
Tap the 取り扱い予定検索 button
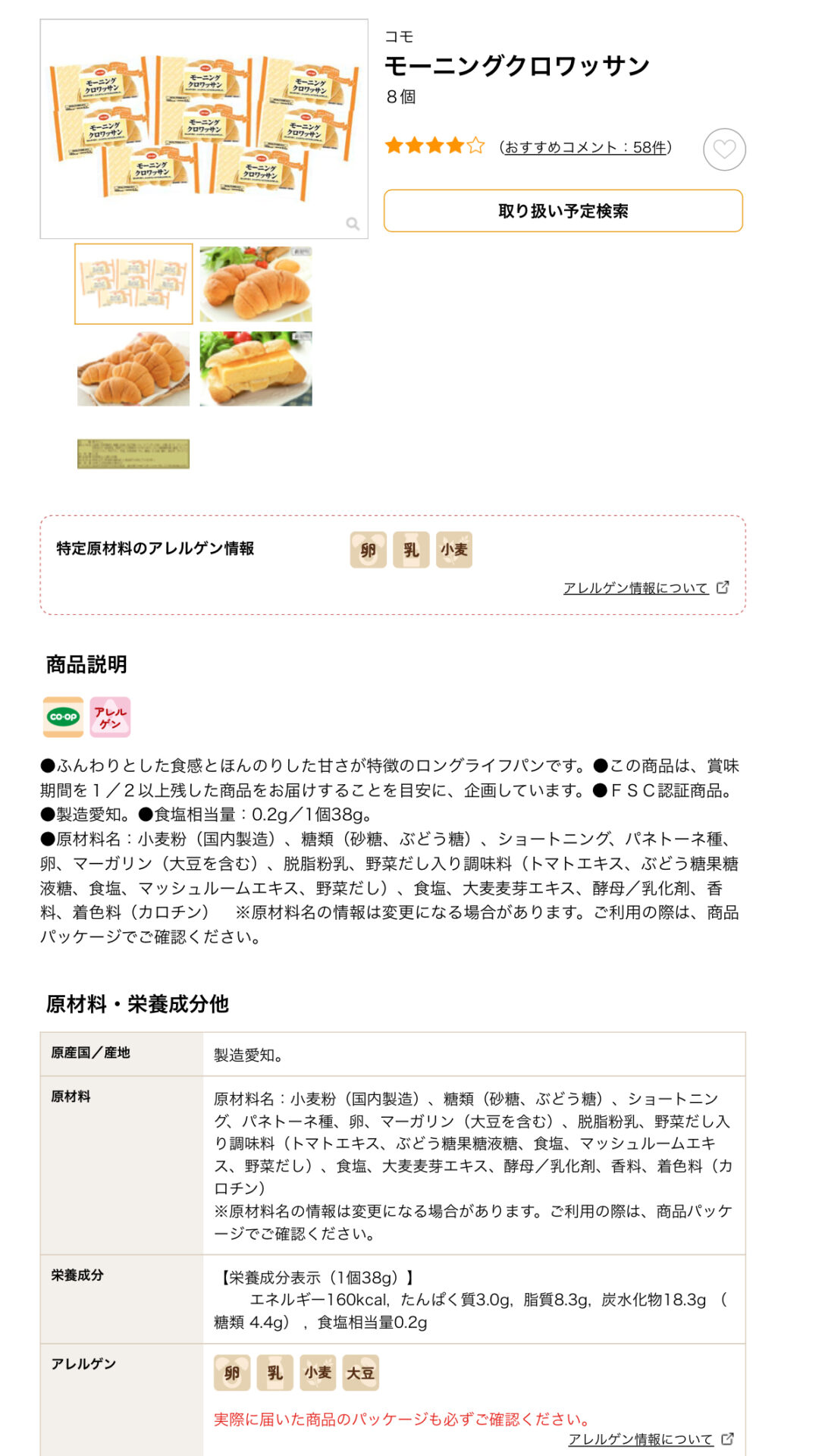(x=563, y=211)
